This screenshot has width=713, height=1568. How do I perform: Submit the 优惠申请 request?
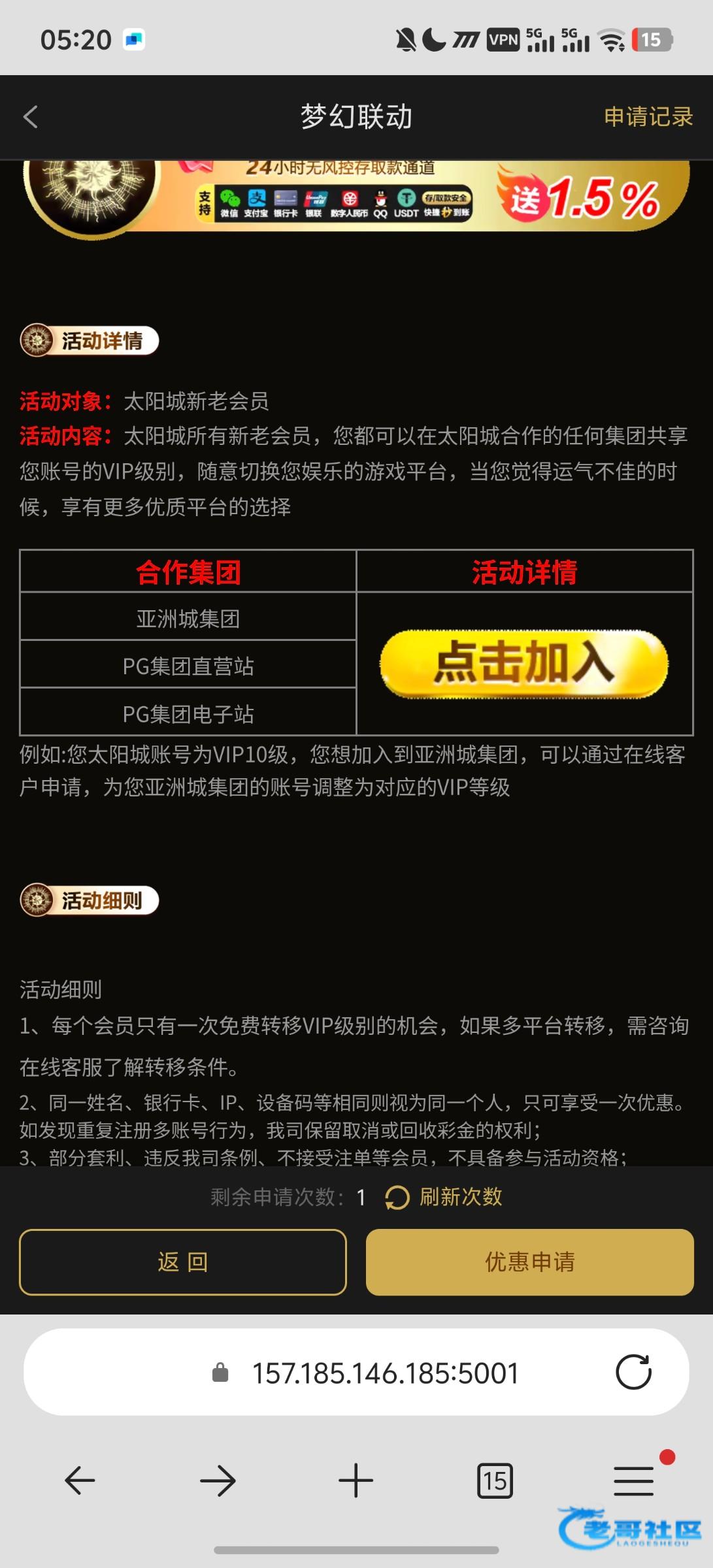(x=529, y=1262)
